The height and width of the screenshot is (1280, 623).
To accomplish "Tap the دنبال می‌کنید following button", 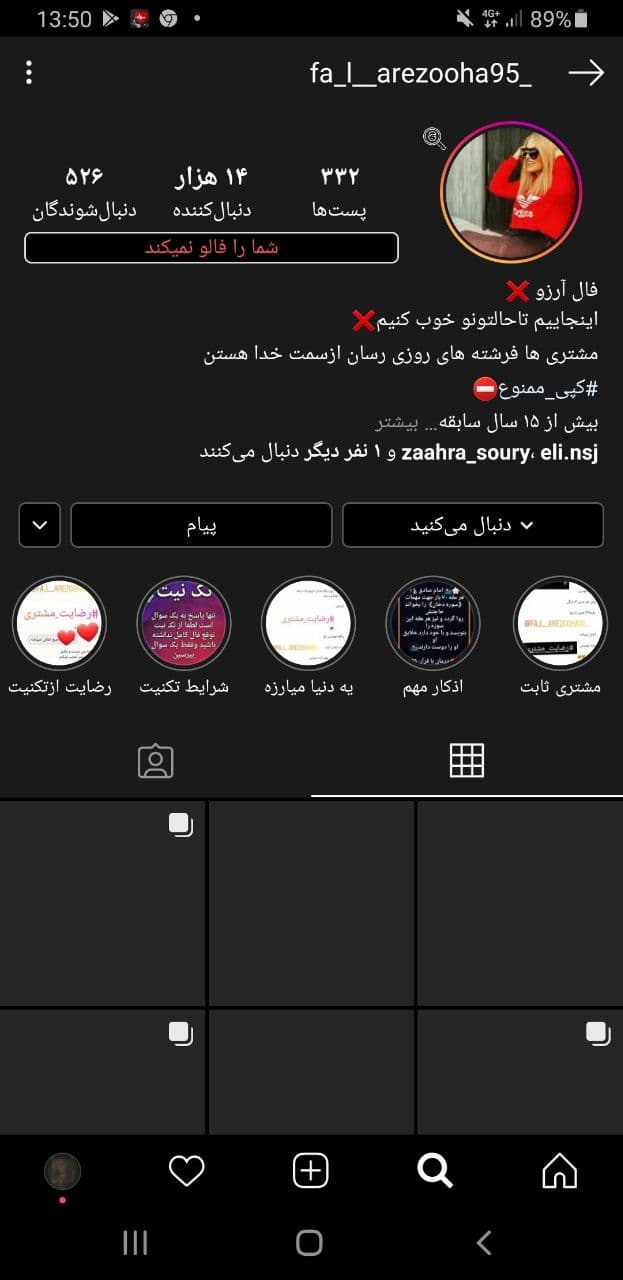I will point(473,525).
